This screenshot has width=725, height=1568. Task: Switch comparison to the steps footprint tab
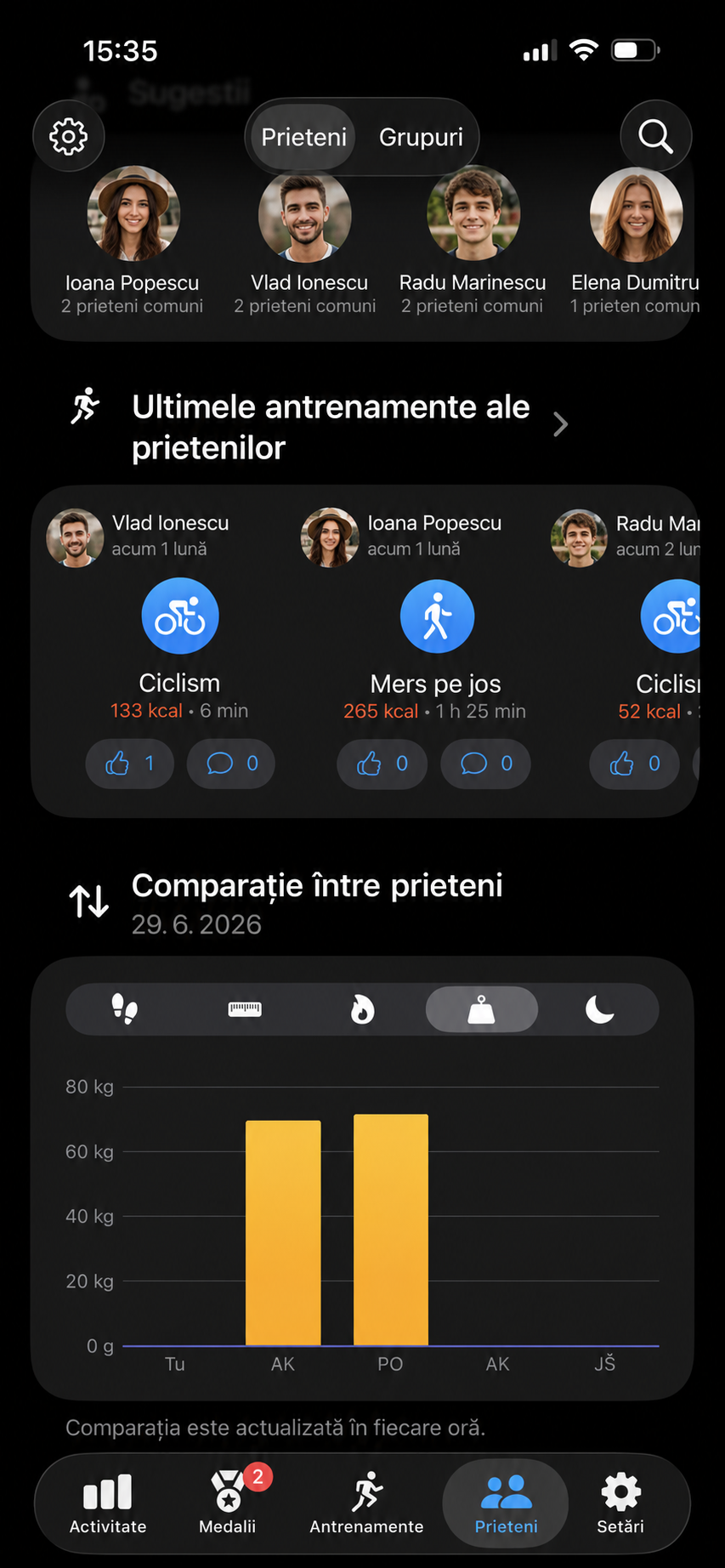pos(125,1009)
